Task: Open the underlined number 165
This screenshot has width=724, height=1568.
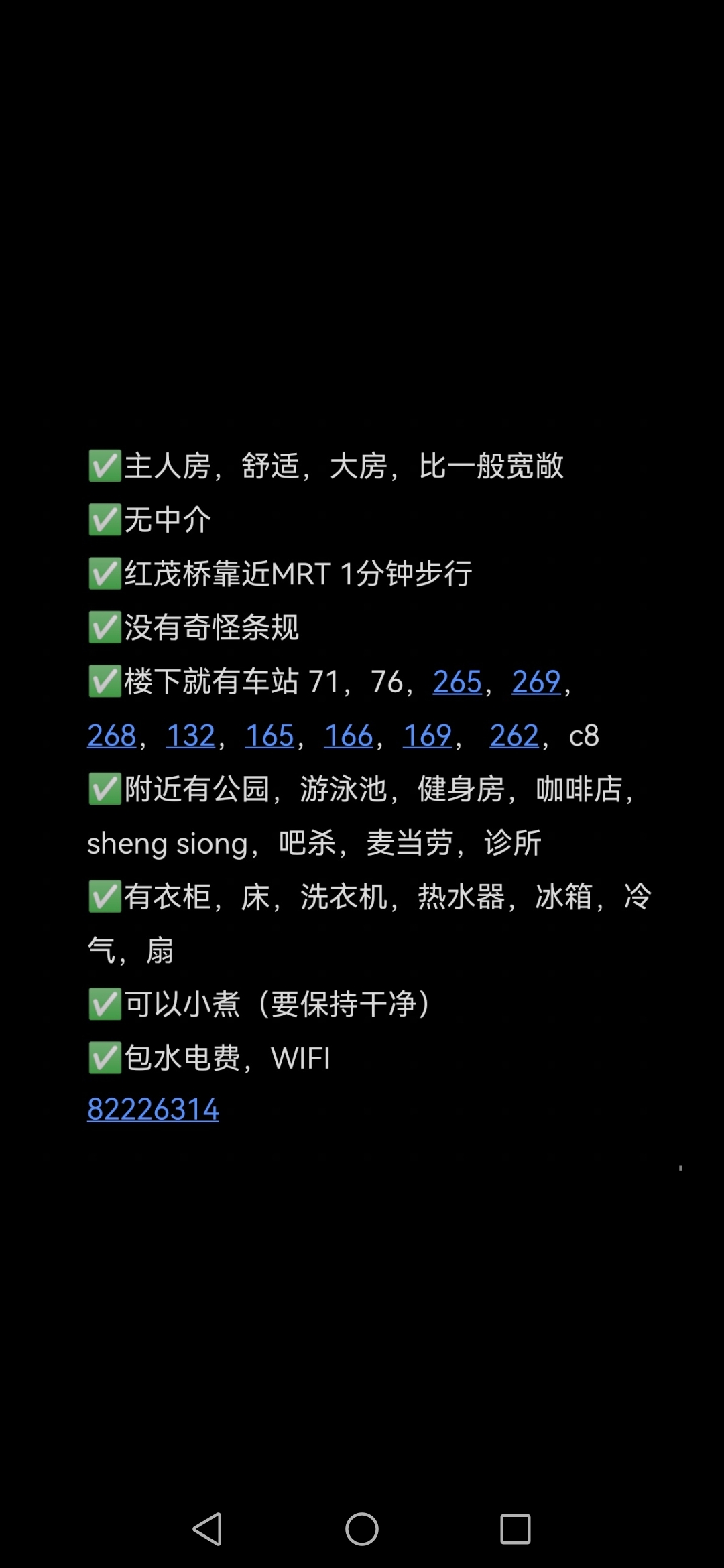Action: [269, 736]
